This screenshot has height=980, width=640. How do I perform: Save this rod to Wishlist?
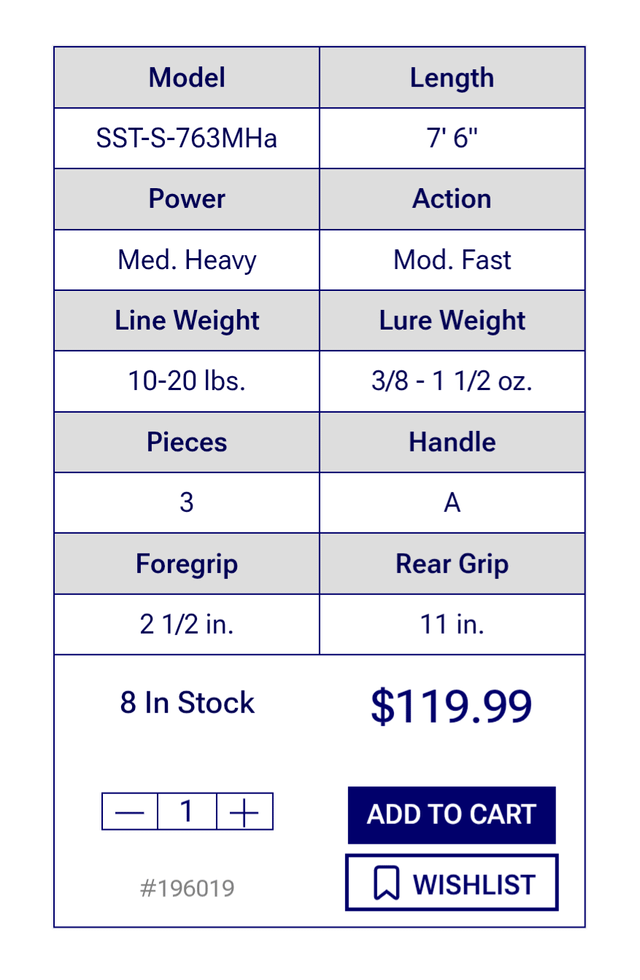tap(451, 883)
